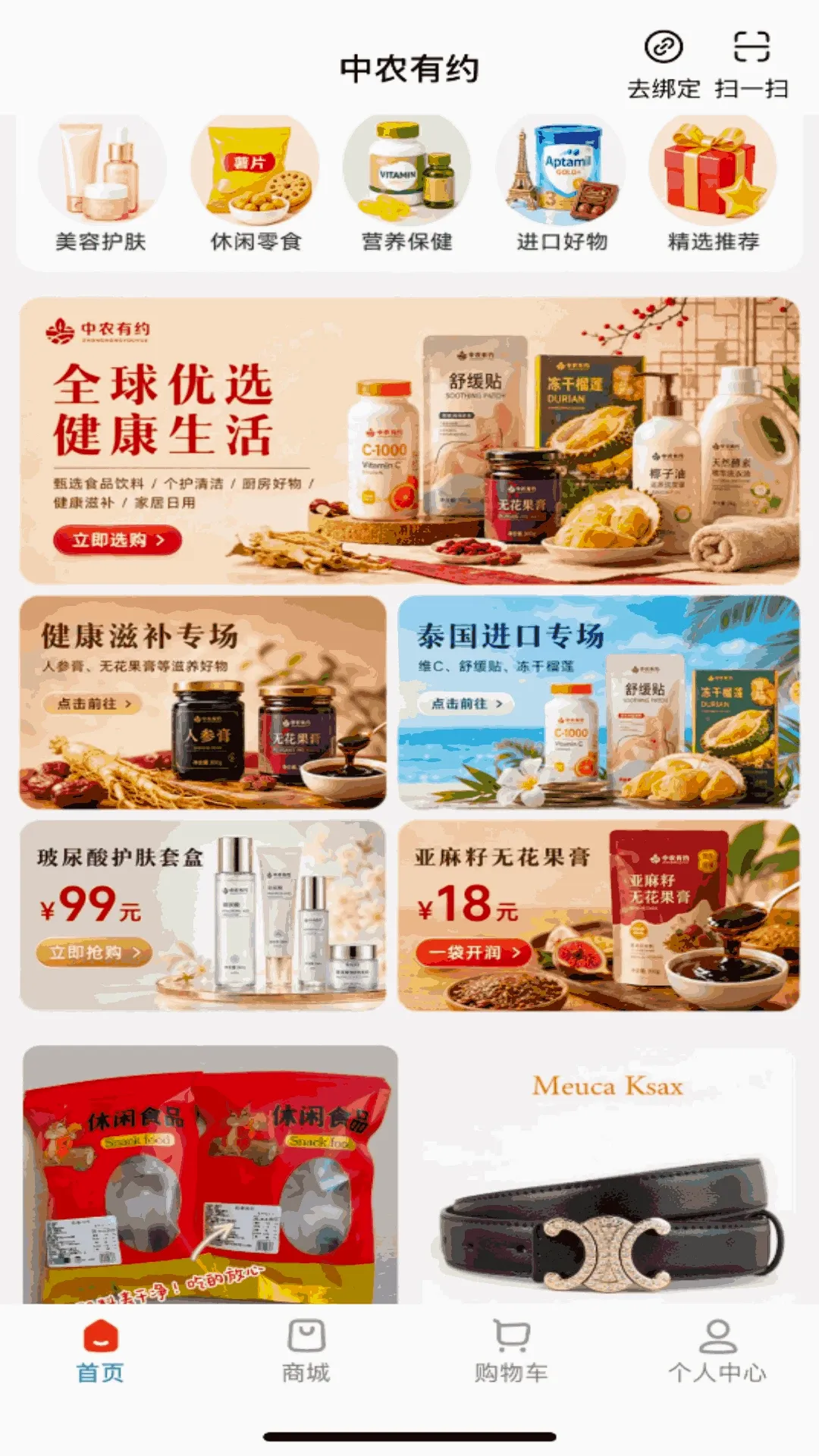Open the 健康滋补专场 card
819x1456 pixels.
(x=202, y=702)
